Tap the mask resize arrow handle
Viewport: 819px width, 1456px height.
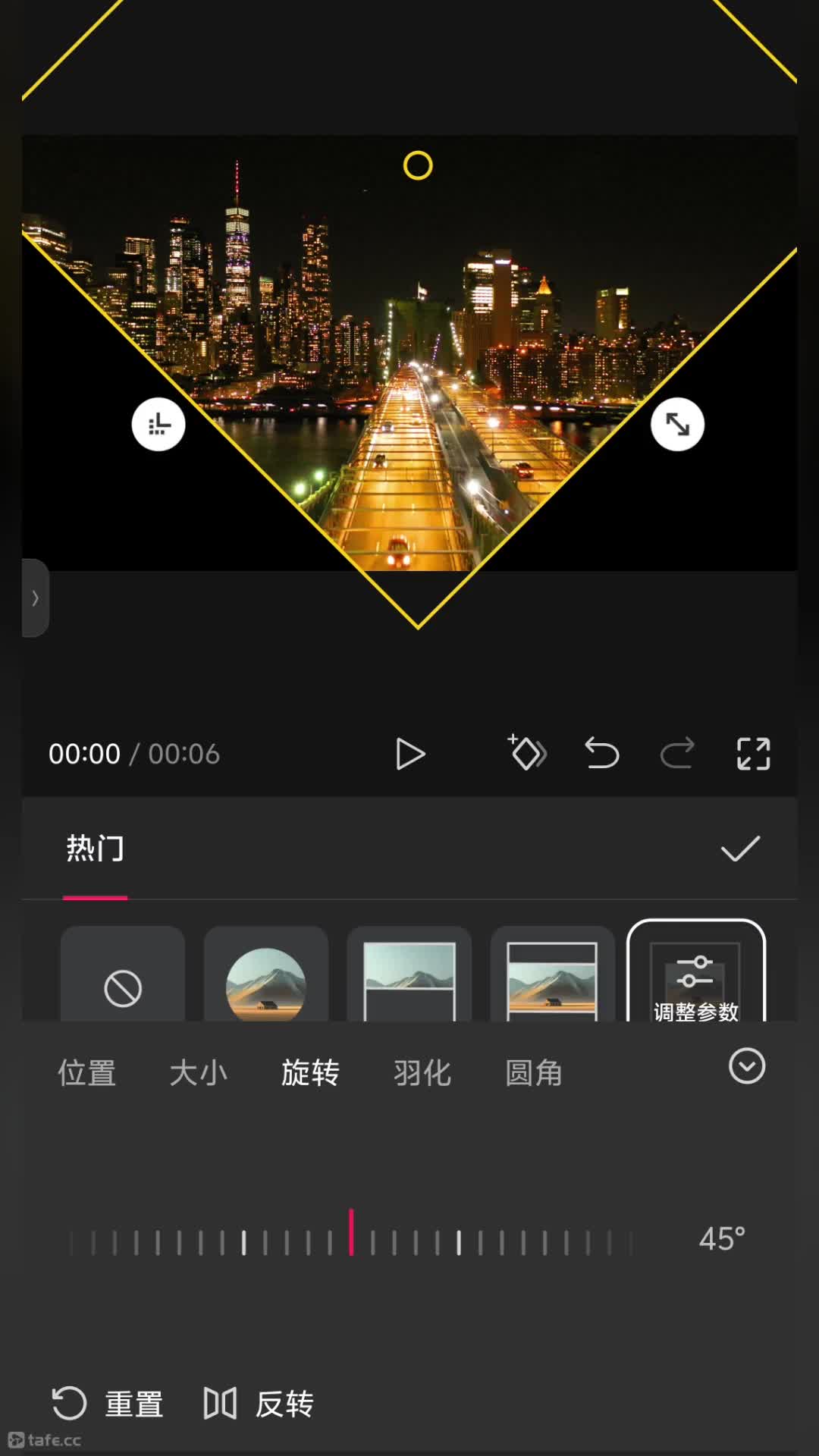(x=677, y=425)
